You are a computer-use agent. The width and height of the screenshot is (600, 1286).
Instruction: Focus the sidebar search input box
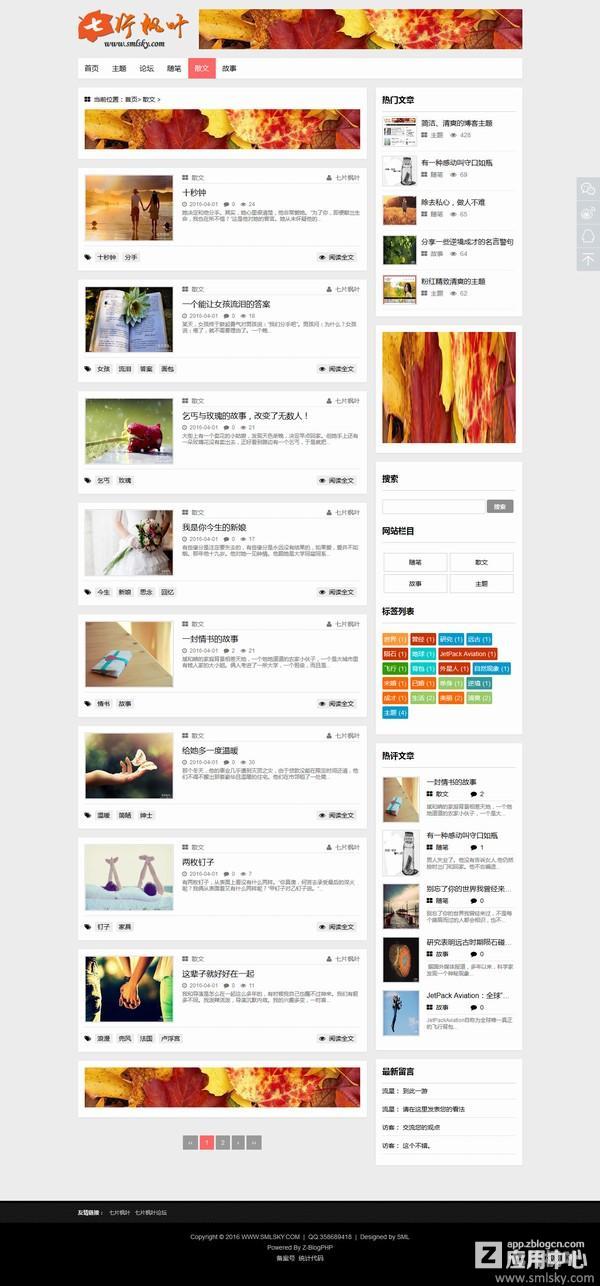tap(433, 507)
